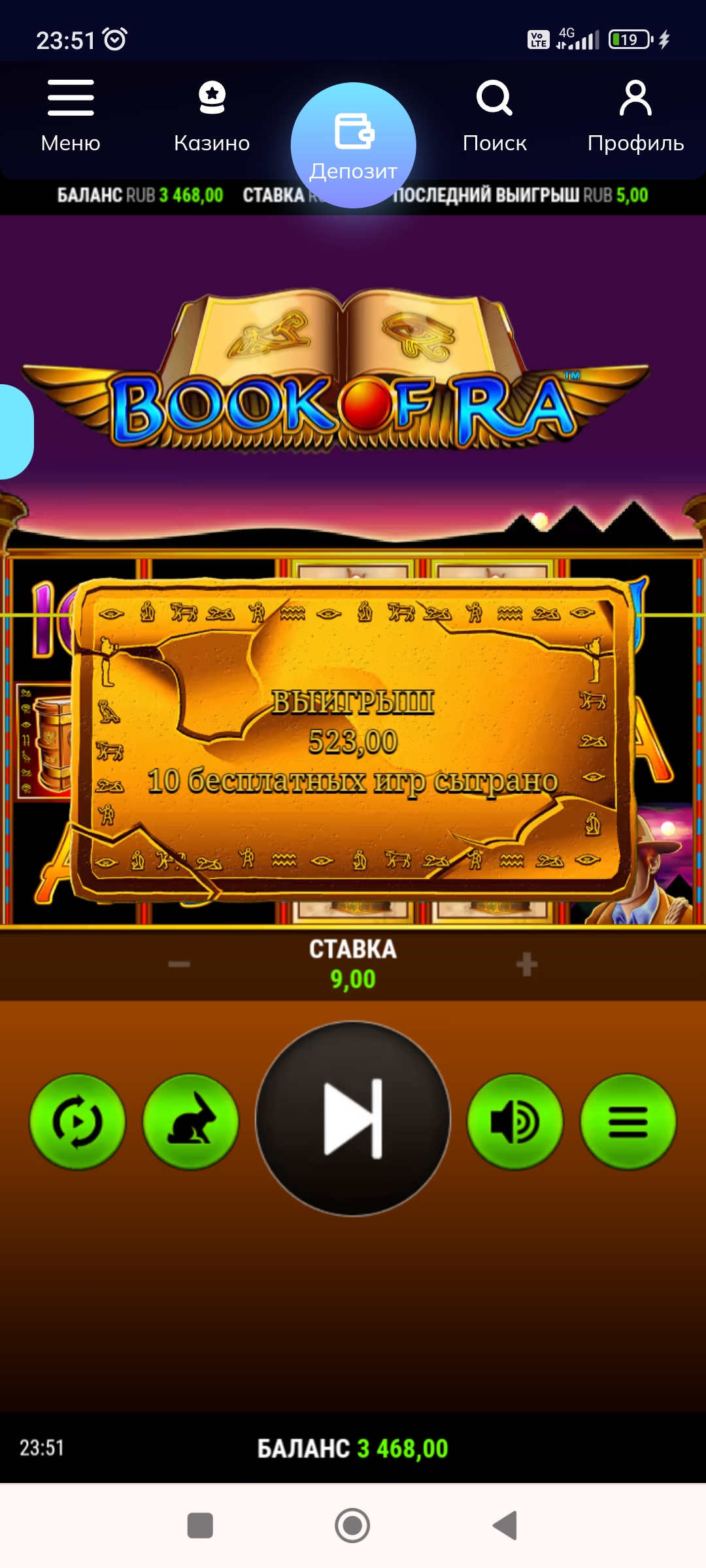706x1568 pixels.
Task: Increase the bet with plus
Action: 527,964
